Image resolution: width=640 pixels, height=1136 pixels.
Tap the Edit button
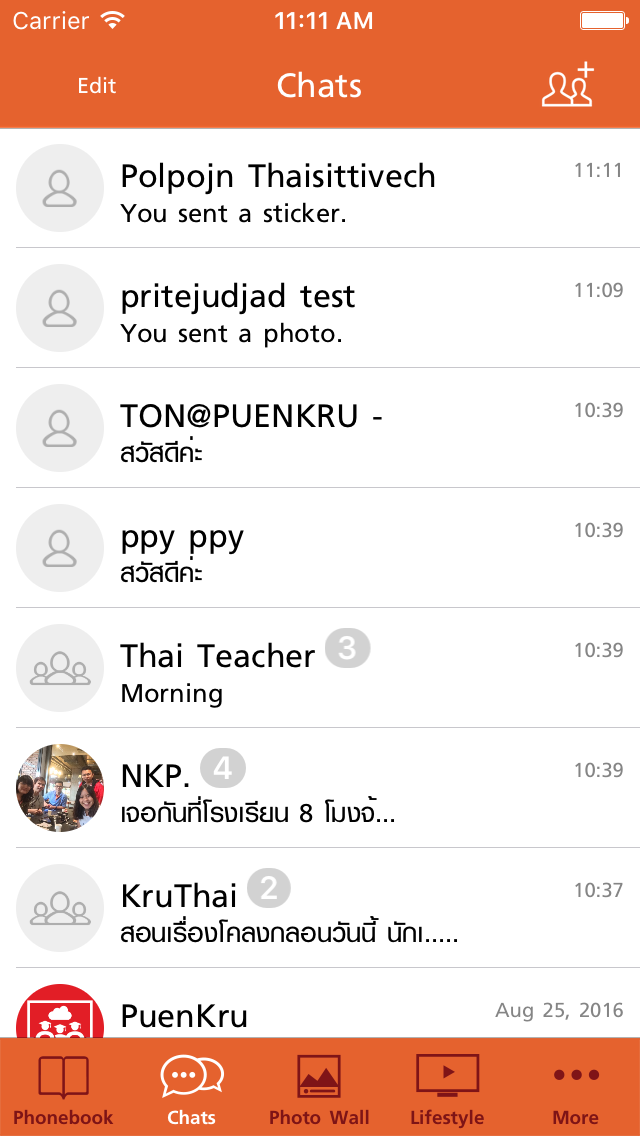(97, 86)
